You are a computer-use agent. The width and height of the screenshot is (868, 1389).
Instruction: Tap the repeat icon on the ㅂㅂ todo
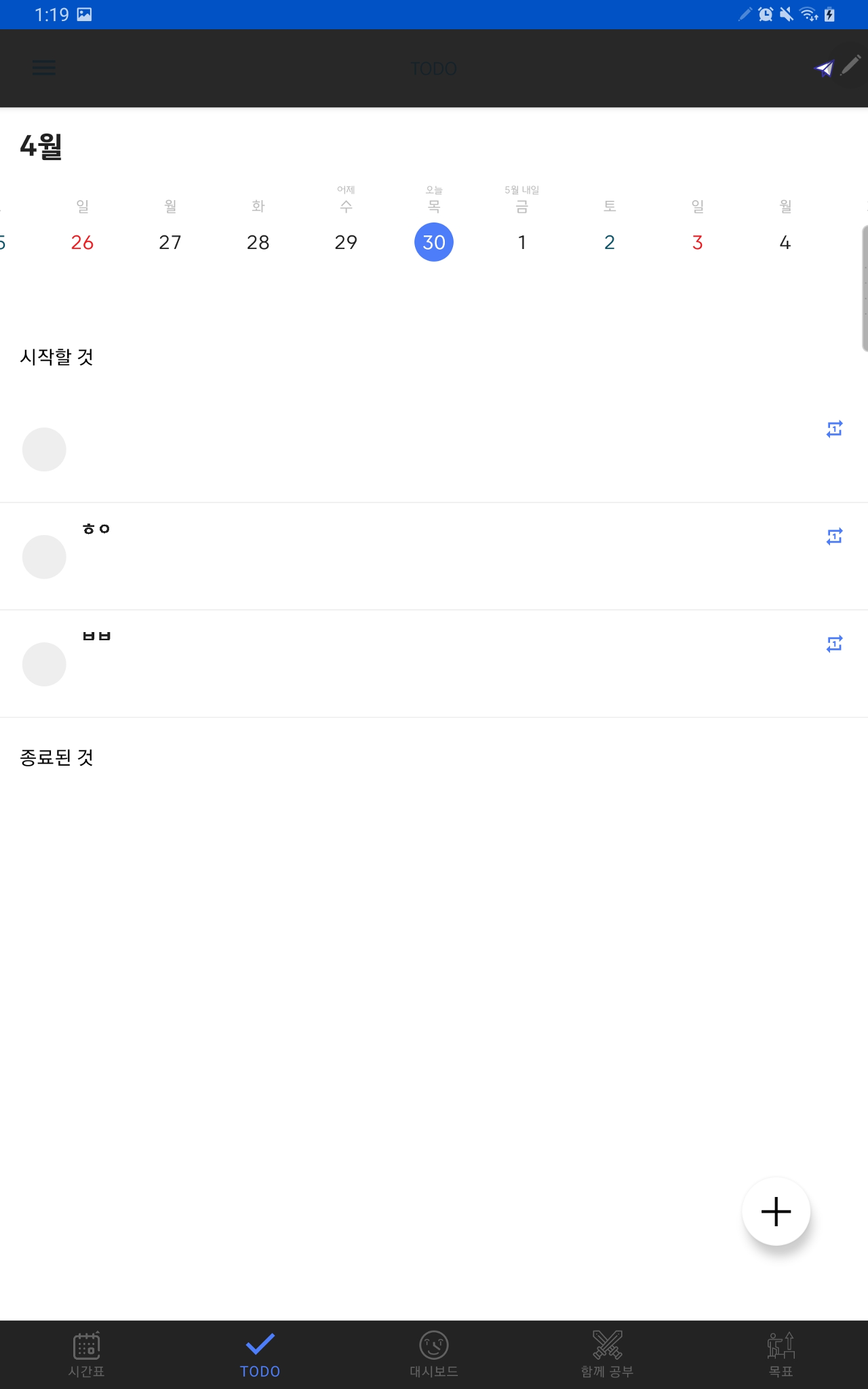(835, 644)
